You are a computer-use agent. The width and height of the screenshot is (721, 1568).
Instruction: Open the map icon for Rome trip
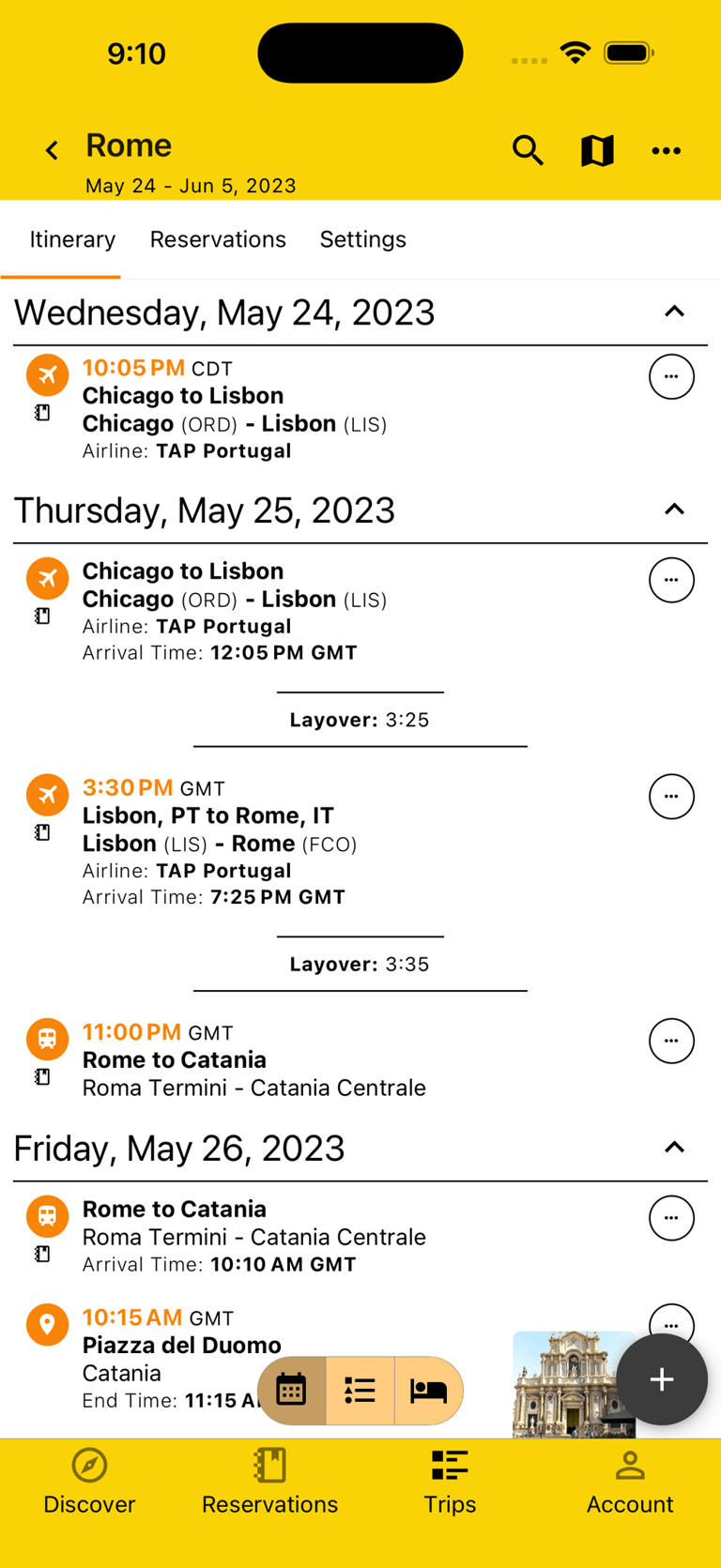tap(597, 150)
